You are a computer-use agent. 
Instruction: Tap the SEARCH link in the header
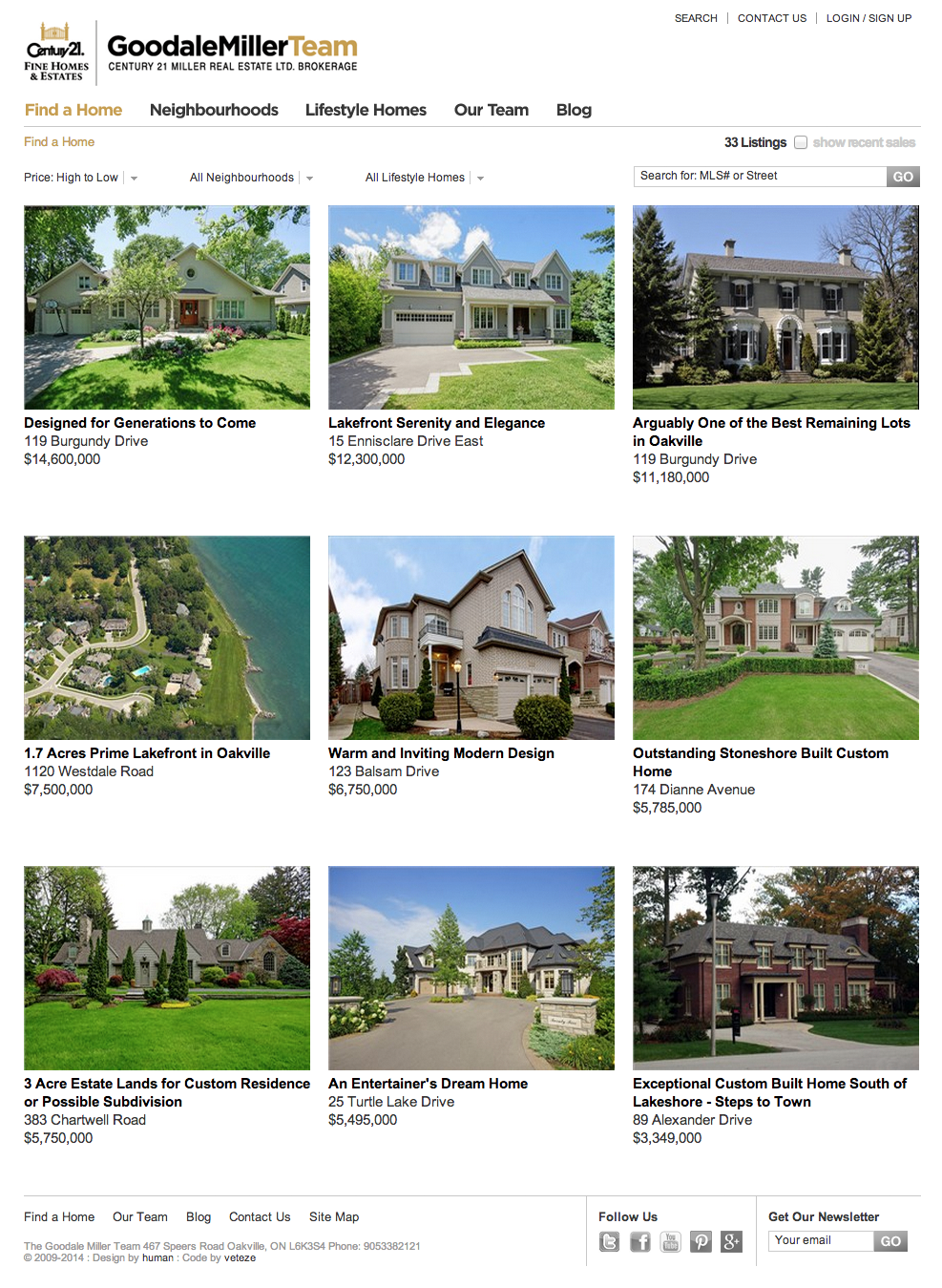click(696, 18)
